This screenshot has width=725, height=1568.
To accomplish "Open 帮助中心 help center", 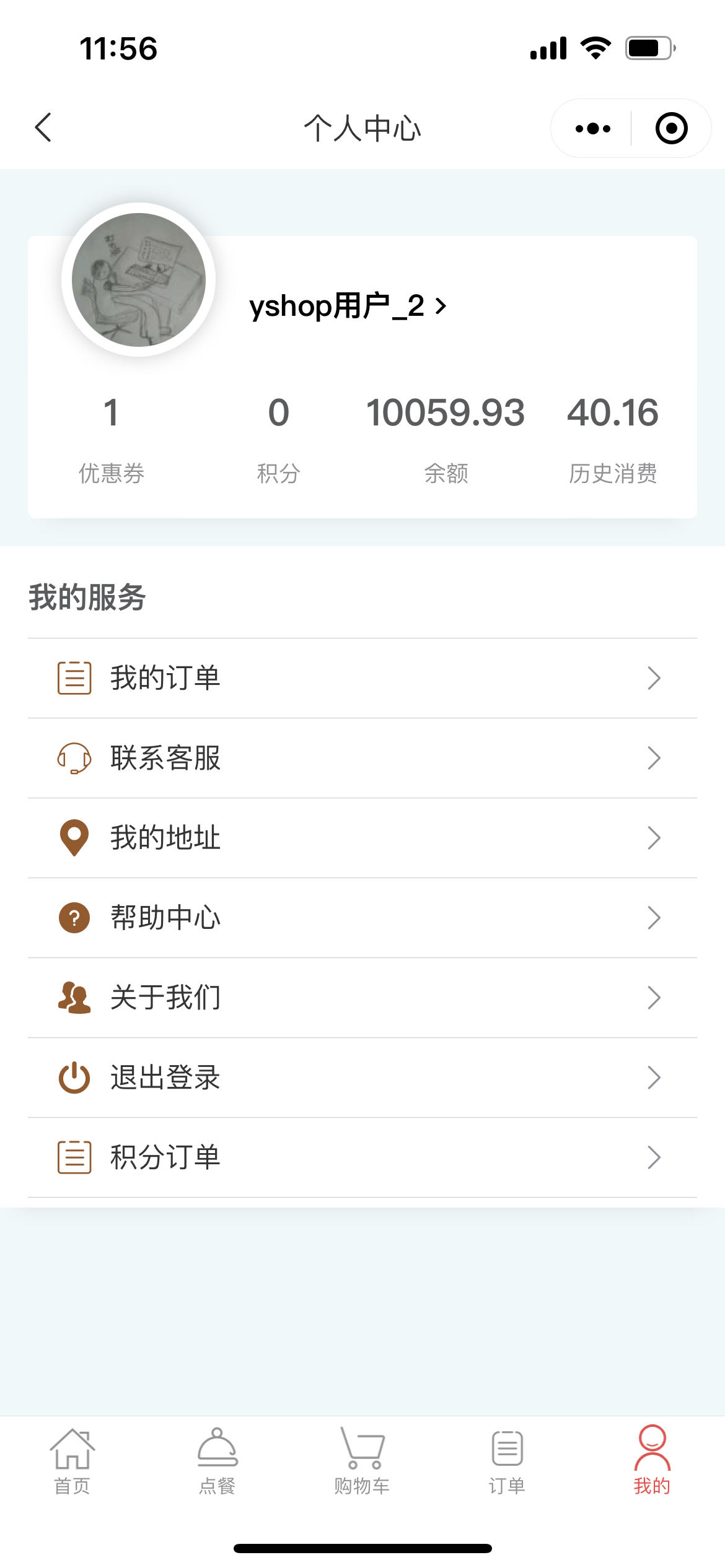I will 362,918.
